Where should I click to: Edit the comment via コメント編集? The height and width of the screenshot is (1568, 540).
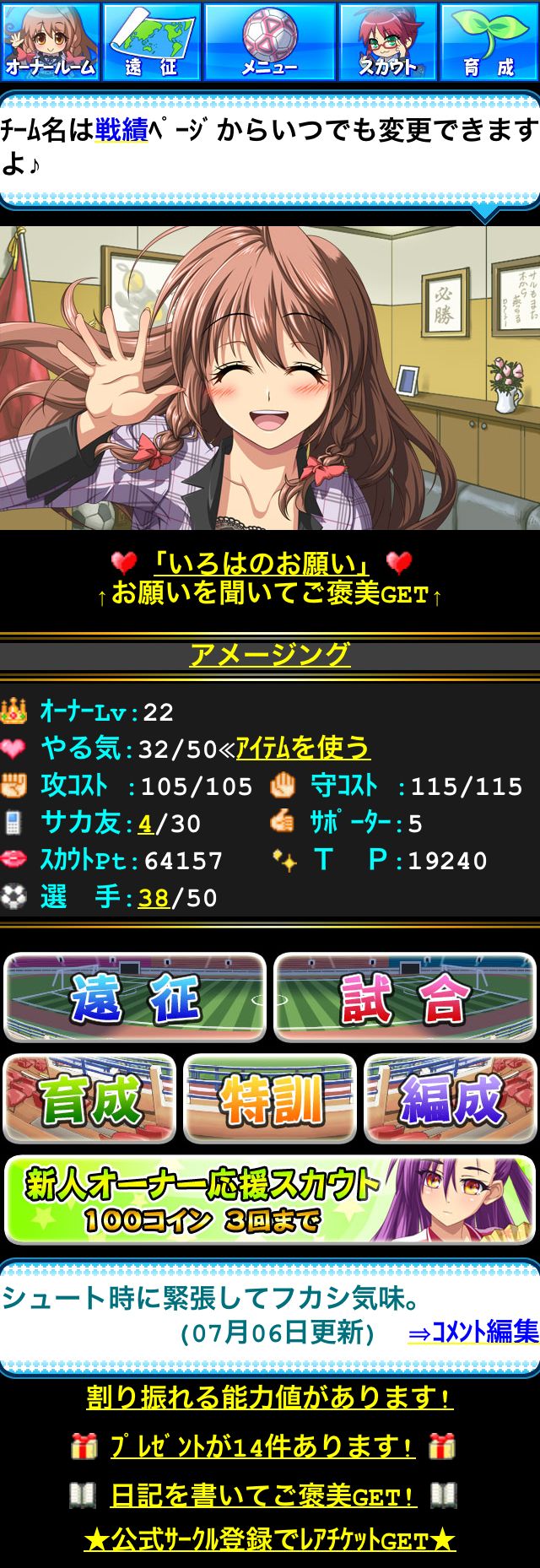point(473,1332)
